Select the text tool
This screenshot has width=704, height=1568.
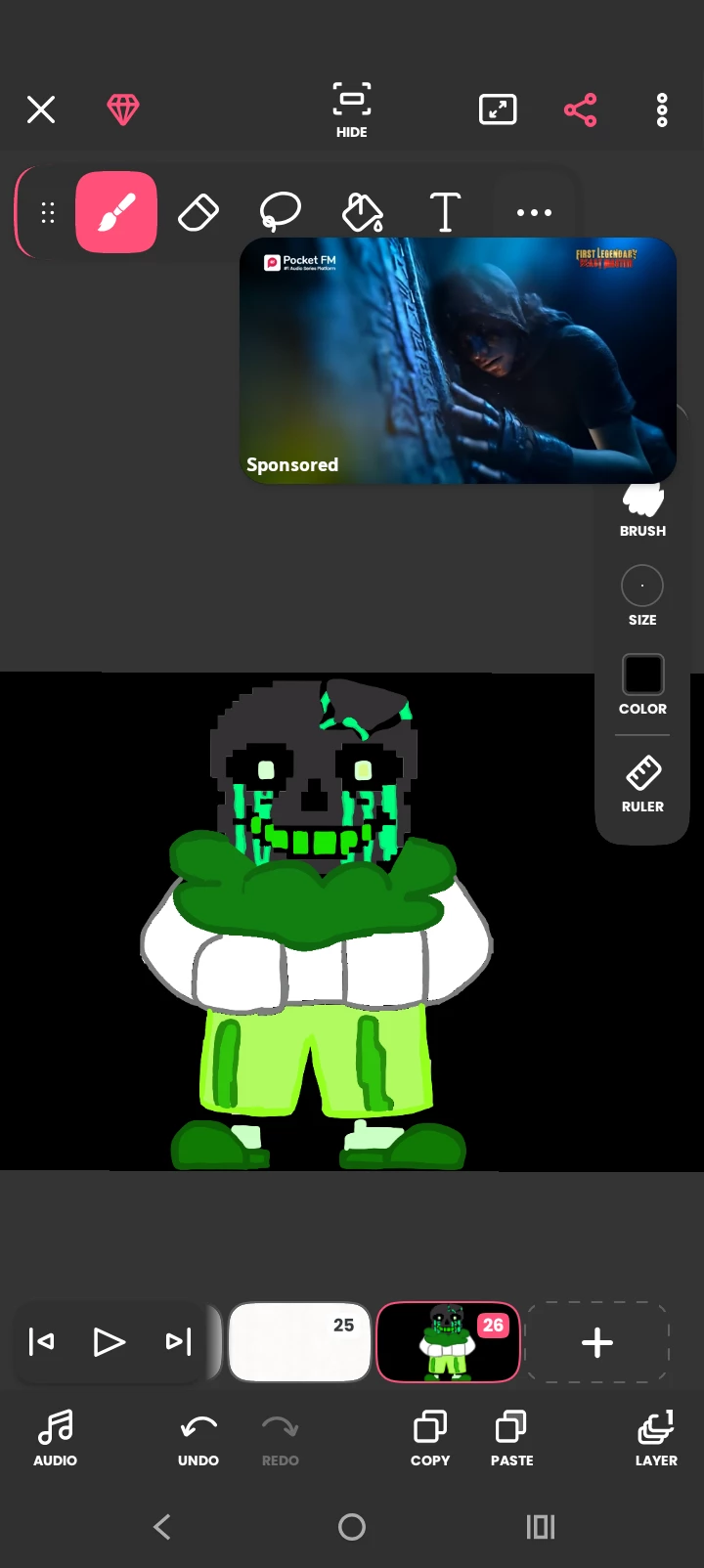coord(445,212)
